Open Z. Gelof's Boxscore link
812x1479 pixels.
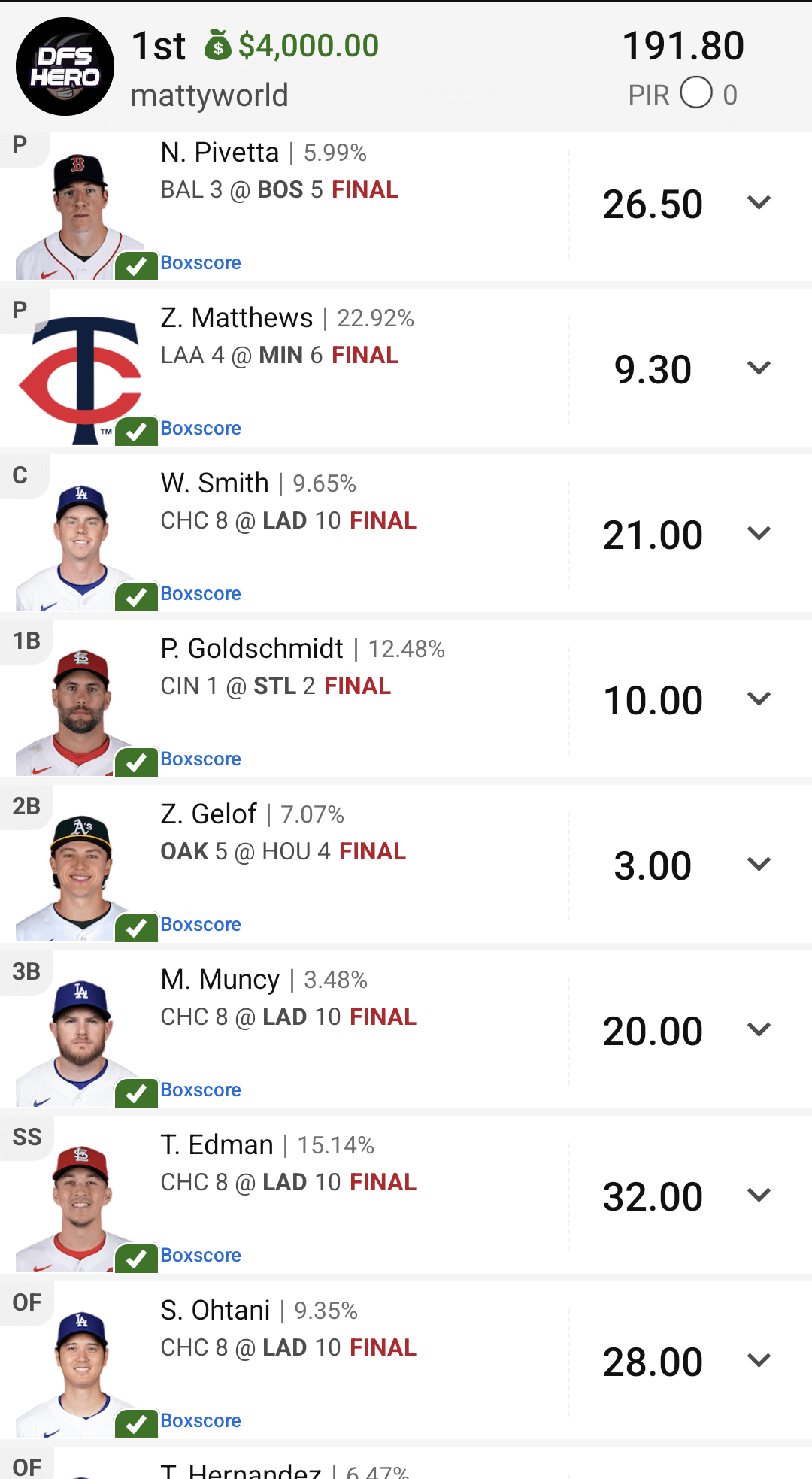pyautogui.click(x=200, y=924)
